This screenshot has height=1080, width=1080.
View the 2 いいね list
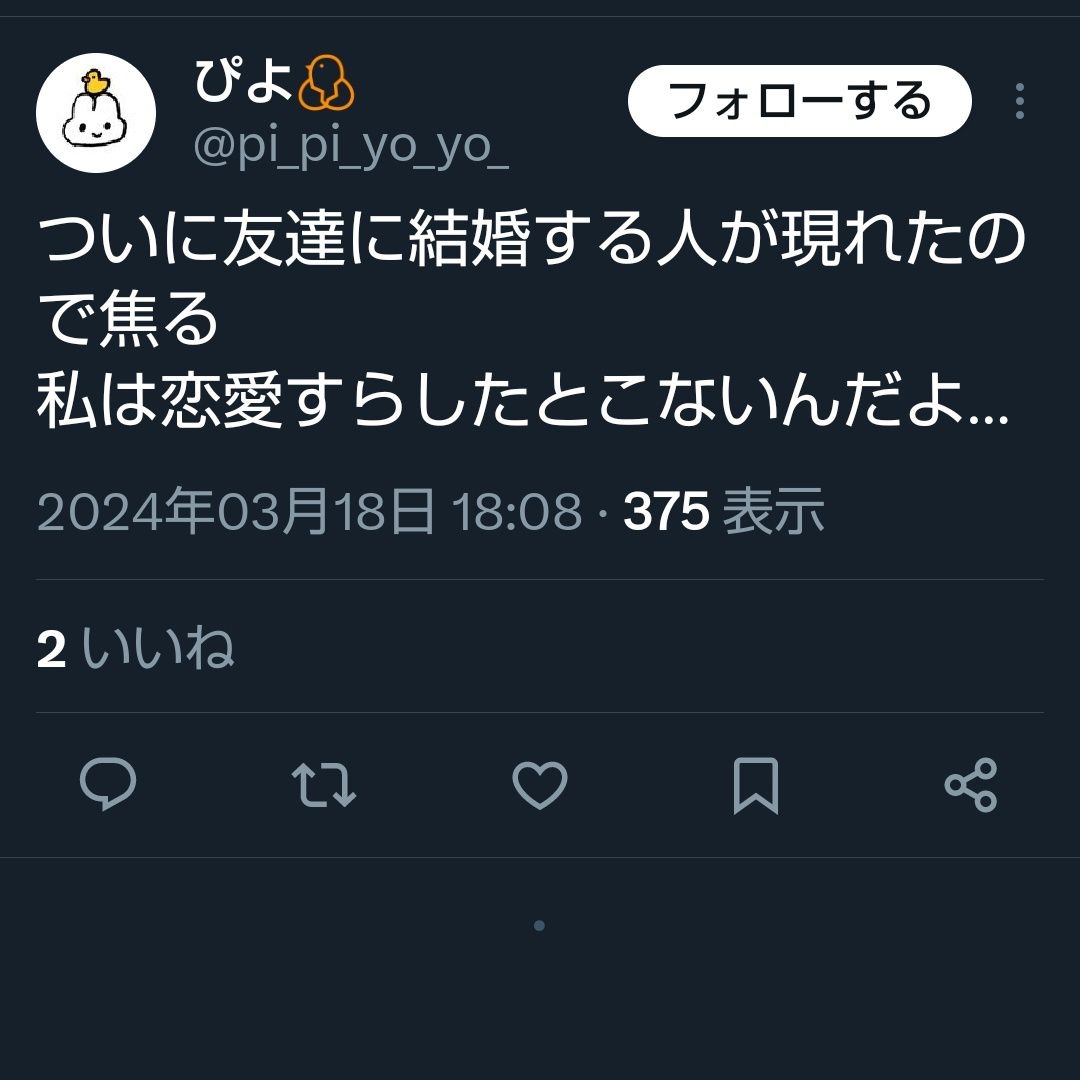point(136,649)
